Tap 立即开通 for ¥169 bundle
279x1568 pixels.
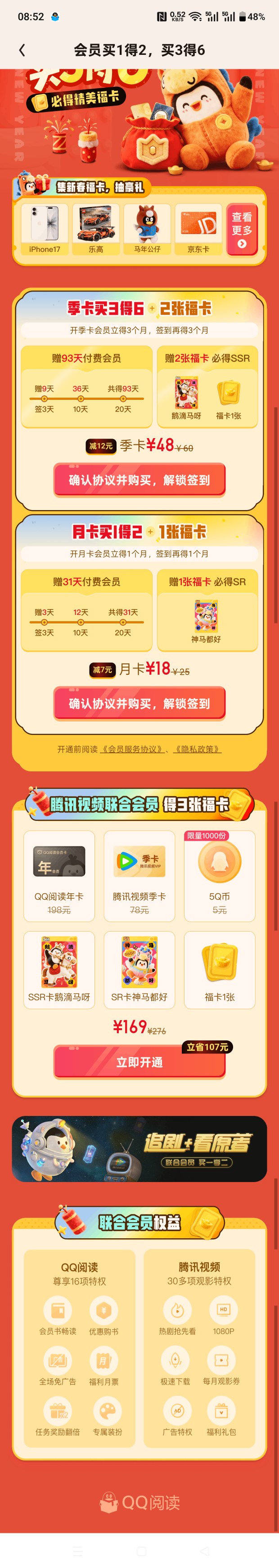click(139, 1062)
